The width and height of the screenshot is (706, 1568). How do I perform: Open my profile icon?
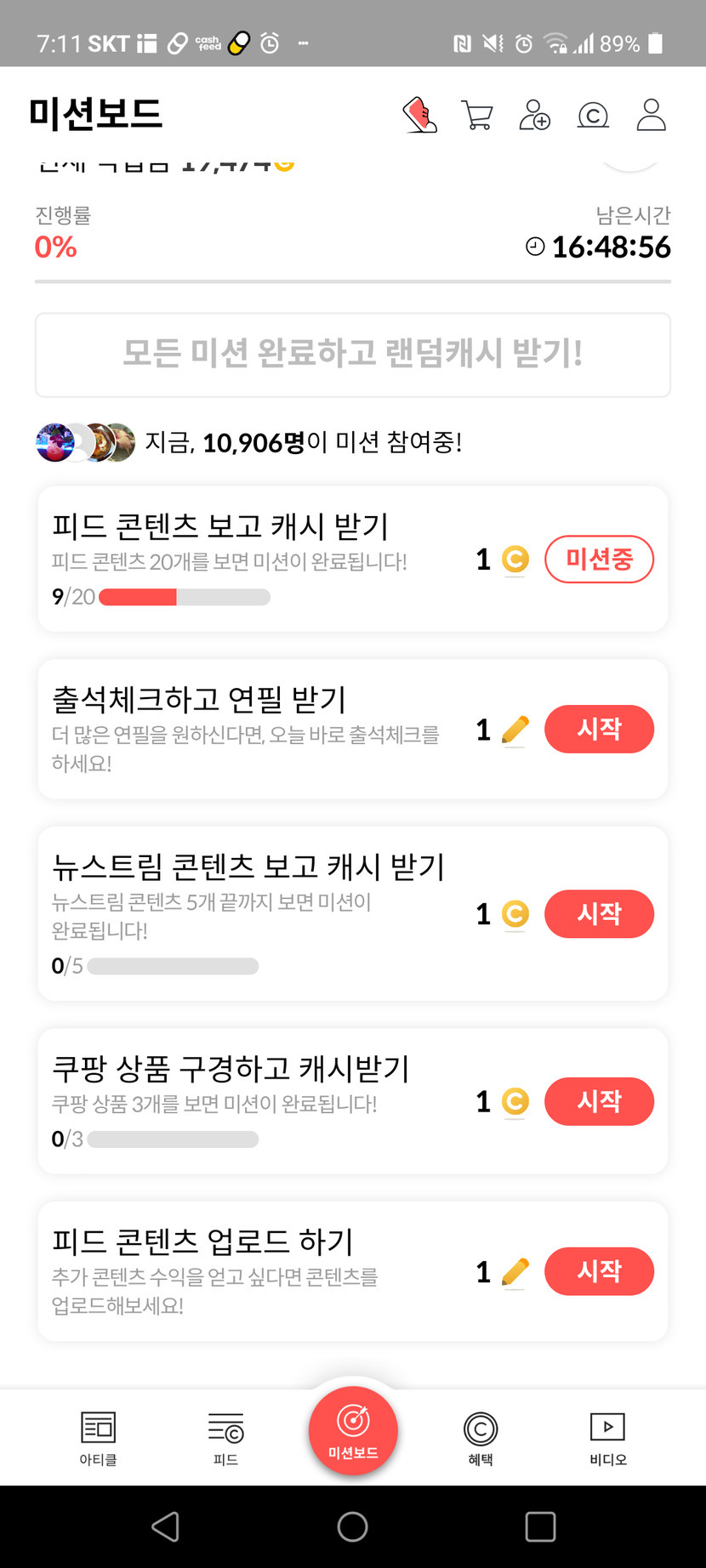[x=651, y=115]
